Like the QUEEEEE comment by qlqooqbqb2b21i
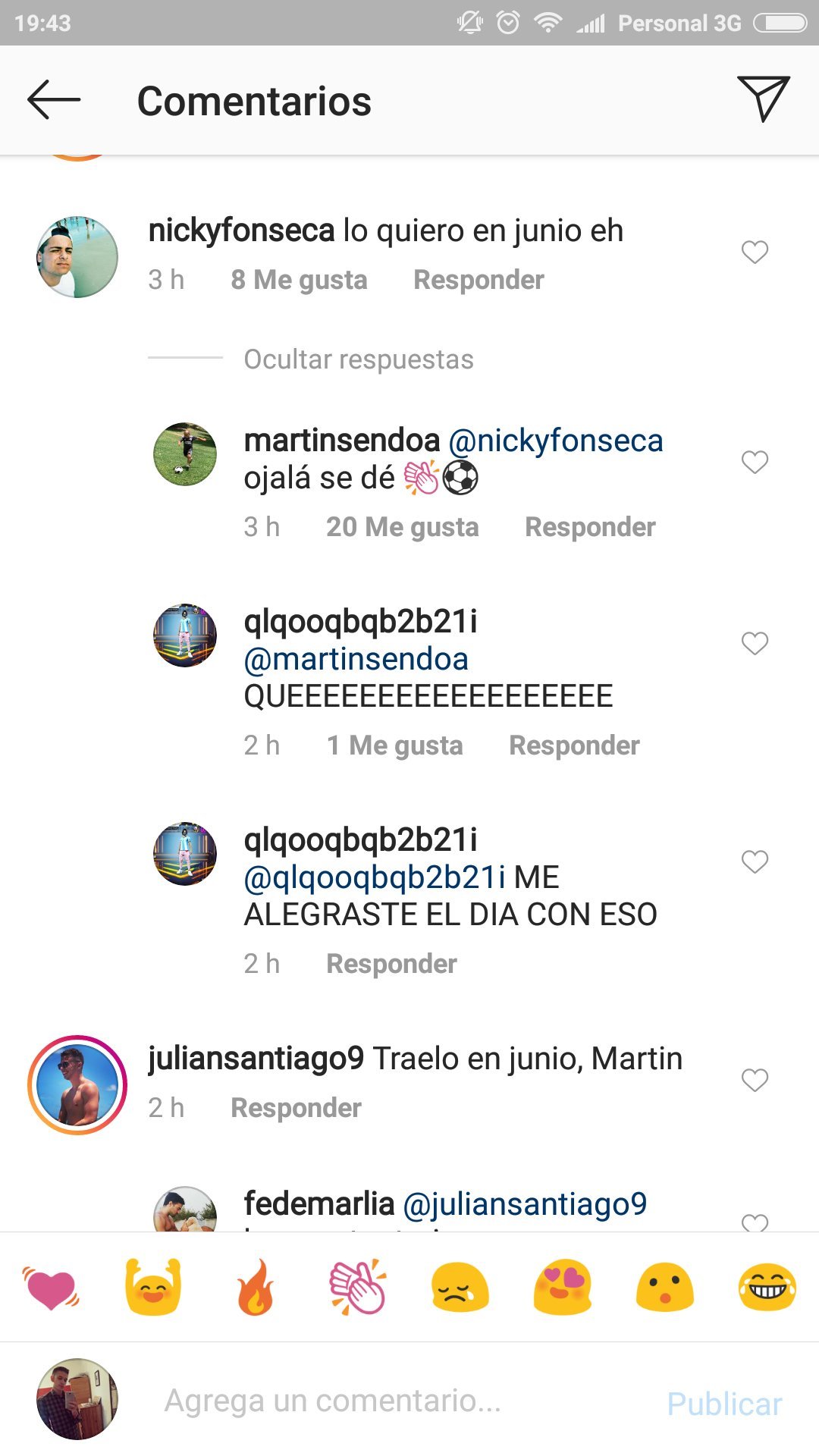The image size is (819, 1456). pyautogui.click(x=755, y=643)
